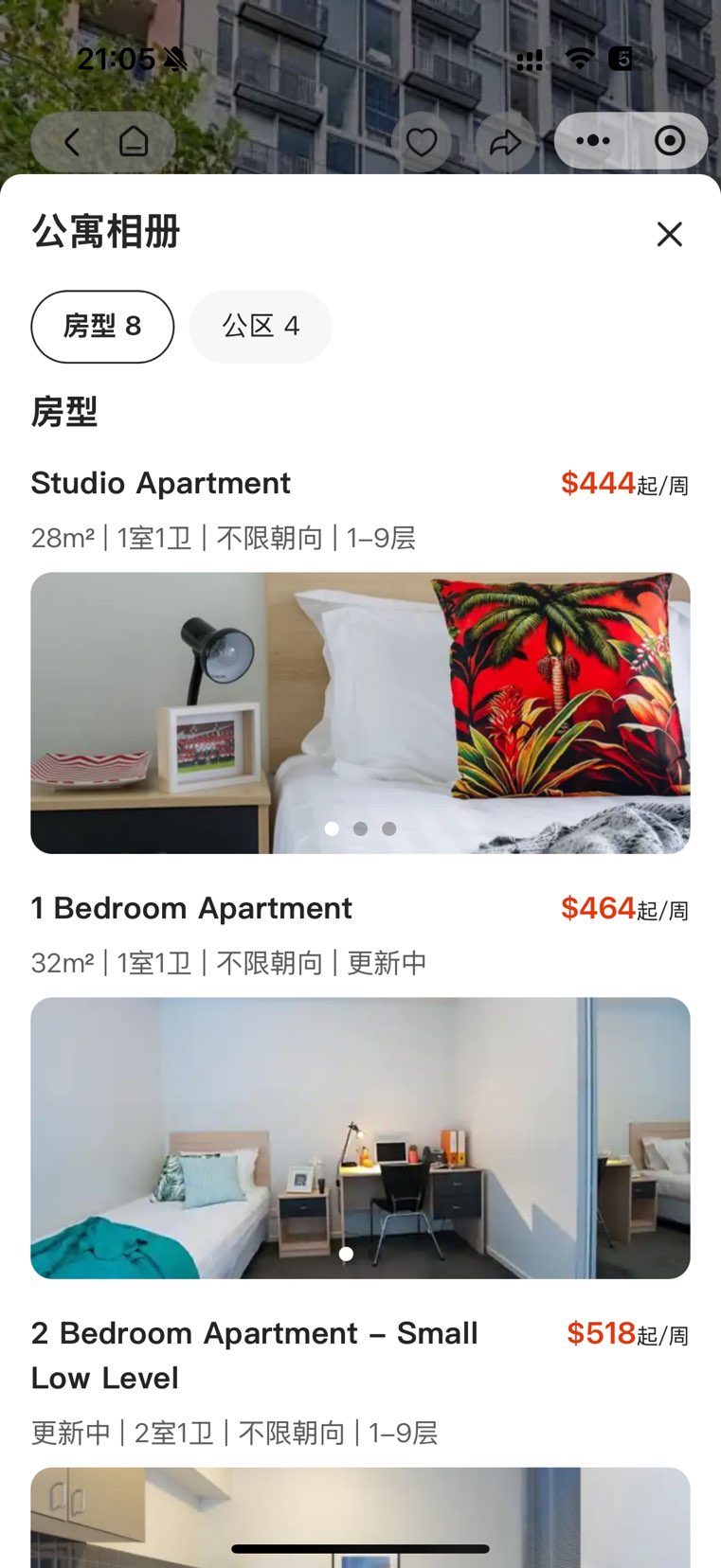This screenshot has width=721, height=1568.
Task: View the Studio Apartment photo
Action: click(360, 712)
